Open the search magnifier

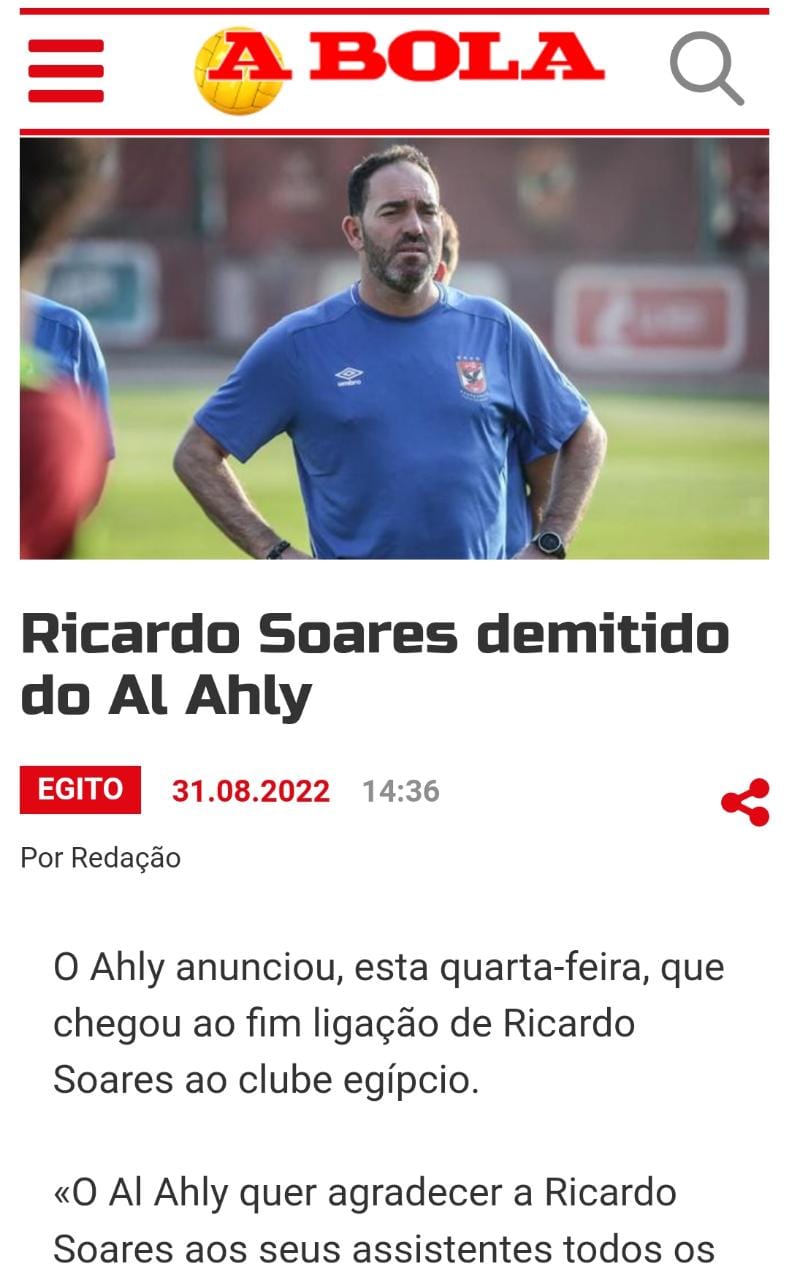[x=706, y=68]
